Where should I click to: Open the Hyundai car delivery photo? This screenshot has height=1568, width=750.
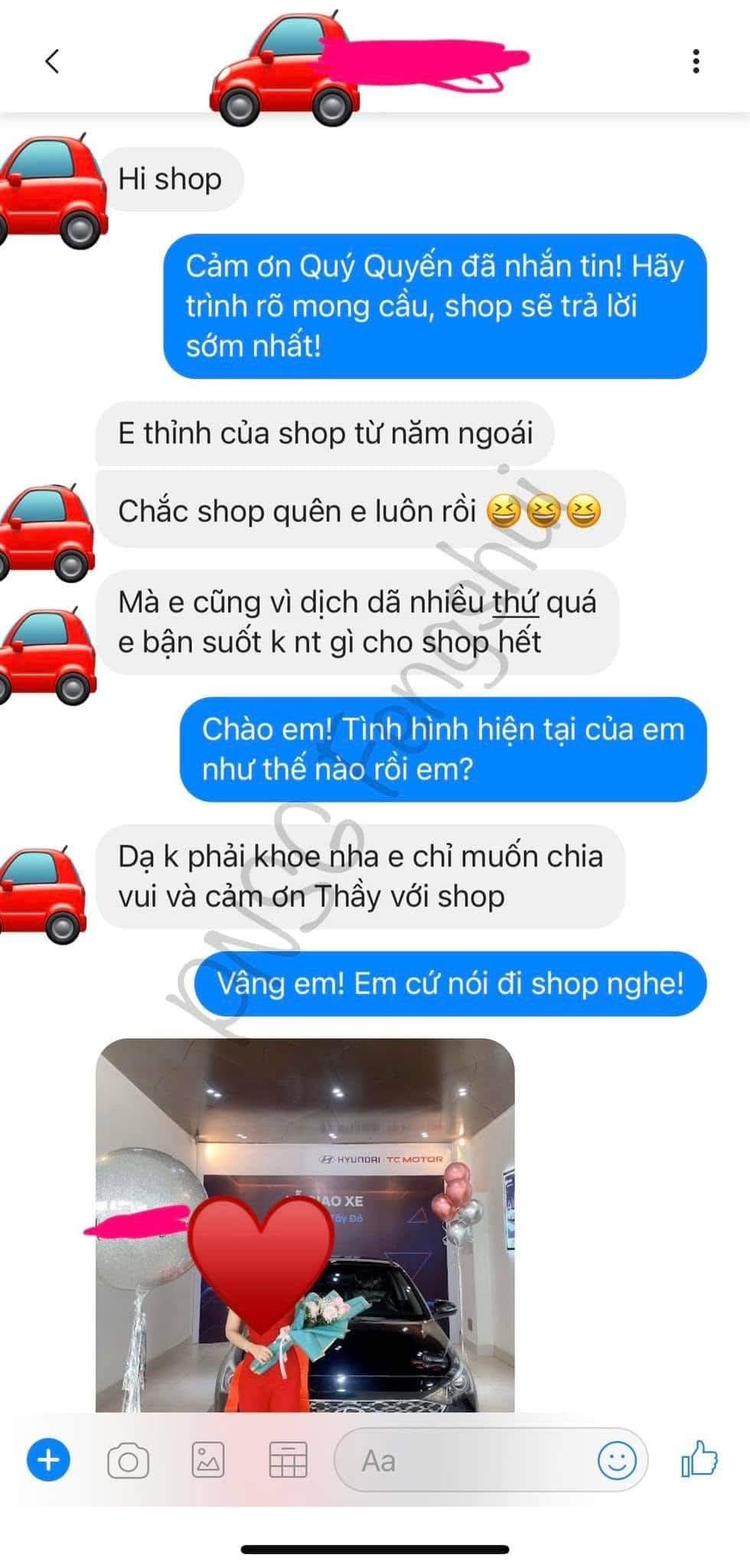305,1225
